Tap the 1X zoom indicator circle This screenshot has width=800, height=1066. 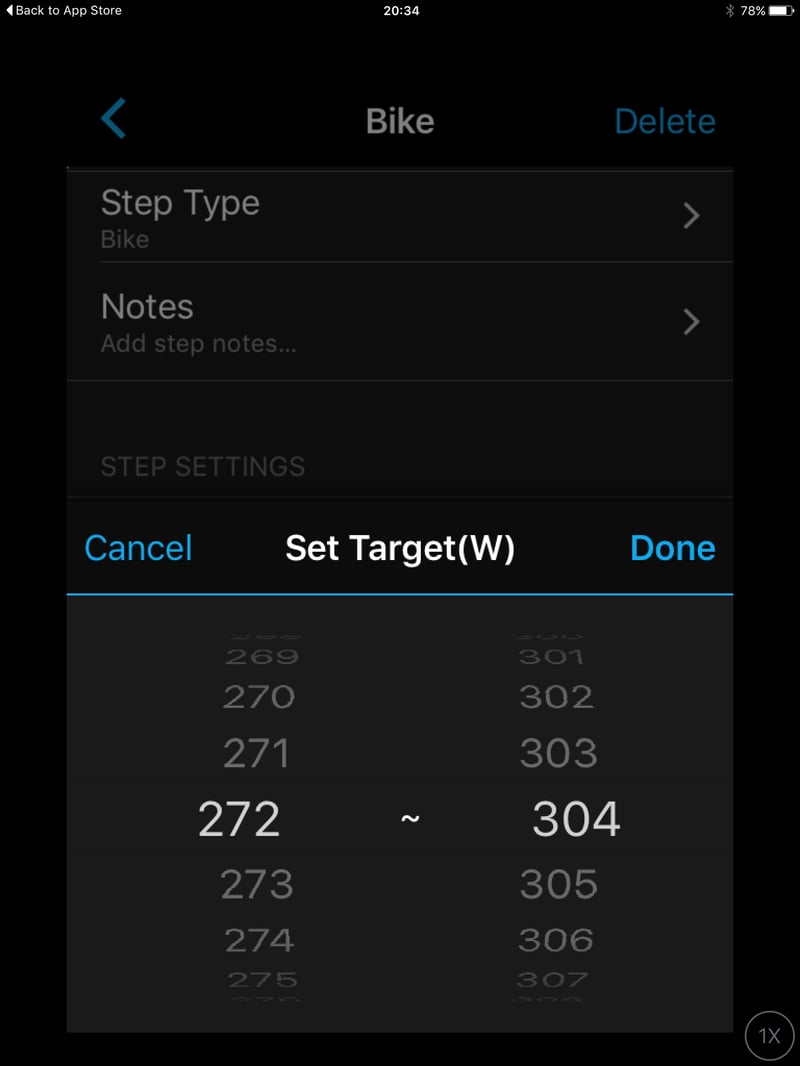click(x=768, y=1036)
